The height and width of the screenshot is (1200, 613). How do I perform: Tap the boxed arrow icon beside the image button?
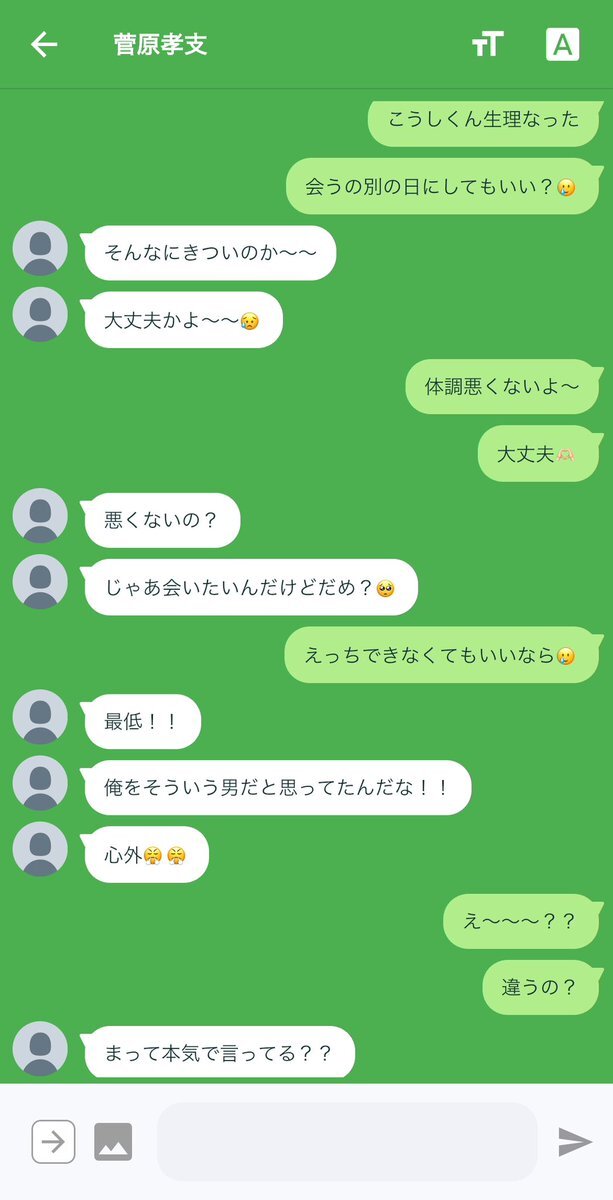[x=53, y=1141]
